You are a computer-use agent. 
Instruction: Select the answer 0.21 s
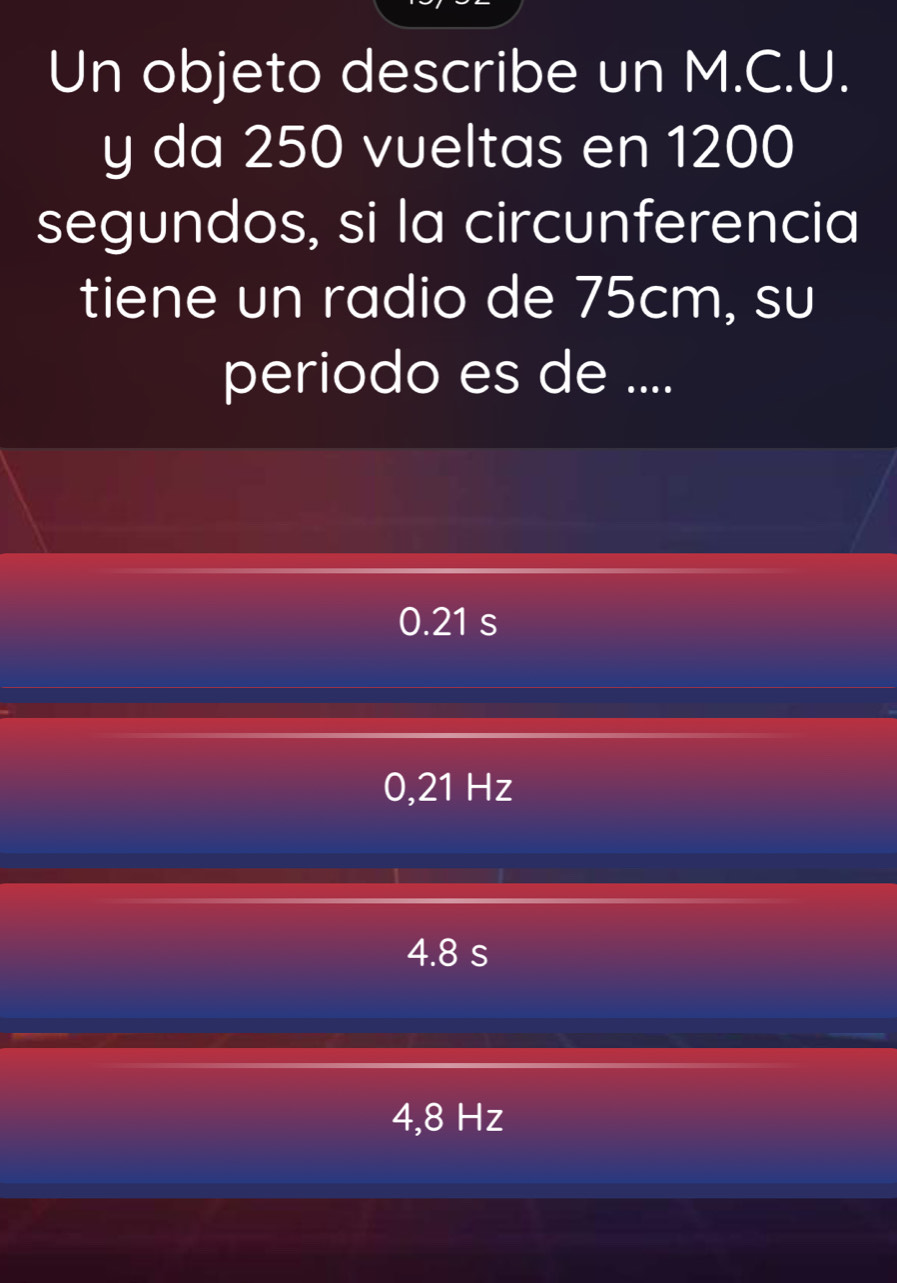point(448,622)
